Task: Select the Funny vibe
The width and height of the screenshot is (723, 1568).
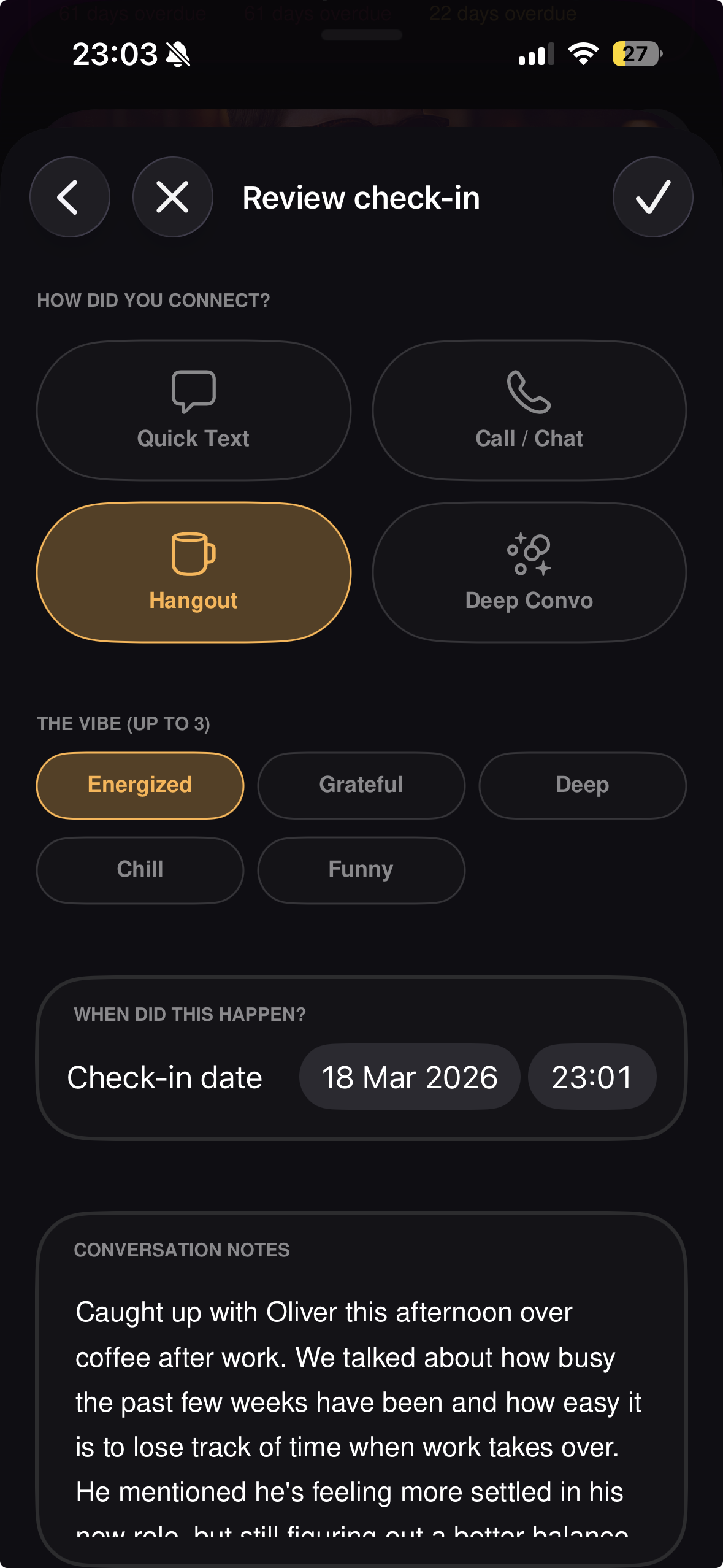Action: tap(361, 870)
